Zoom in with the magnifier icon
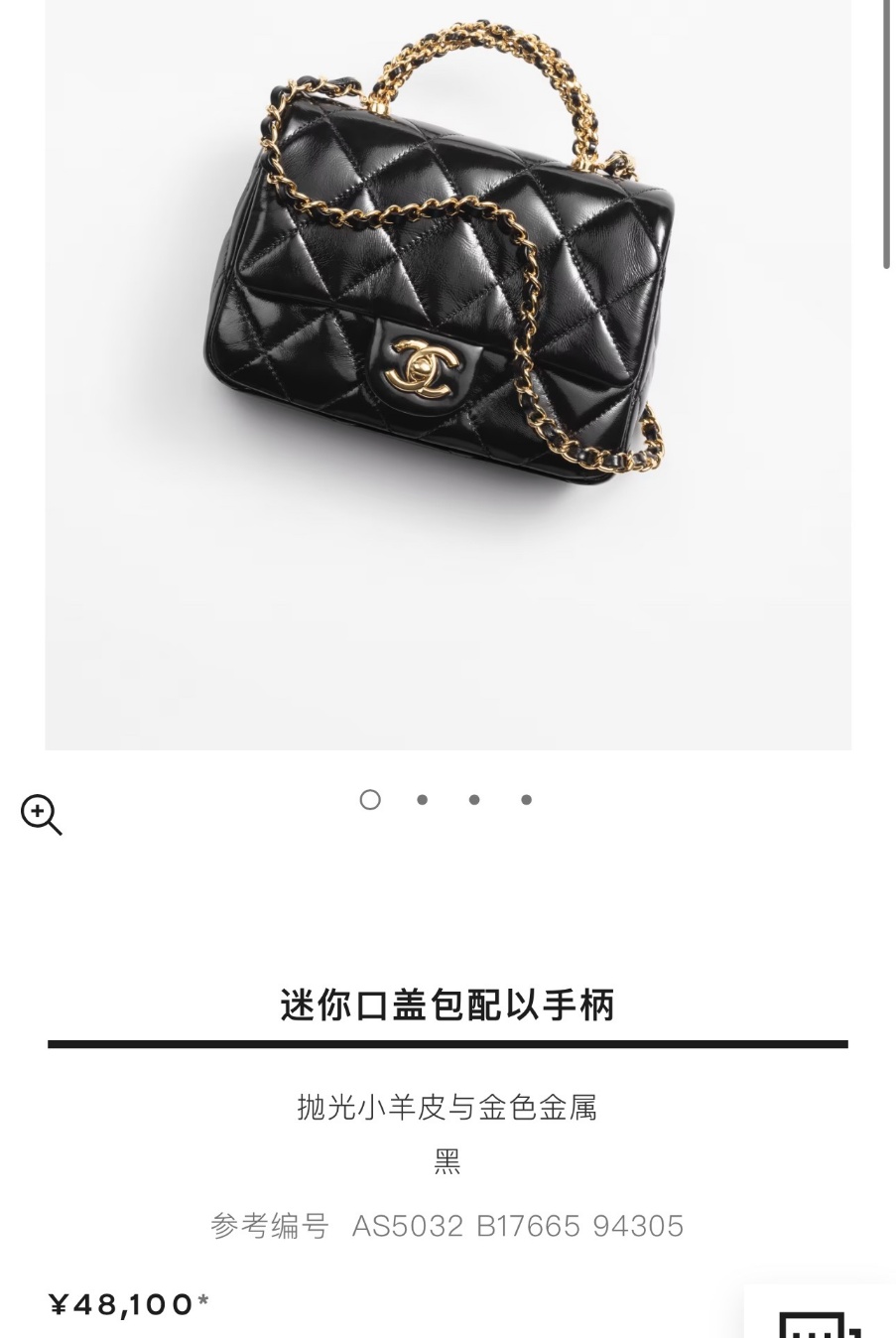The width and height of the screenshot is (896, 1338). [41, 815]
